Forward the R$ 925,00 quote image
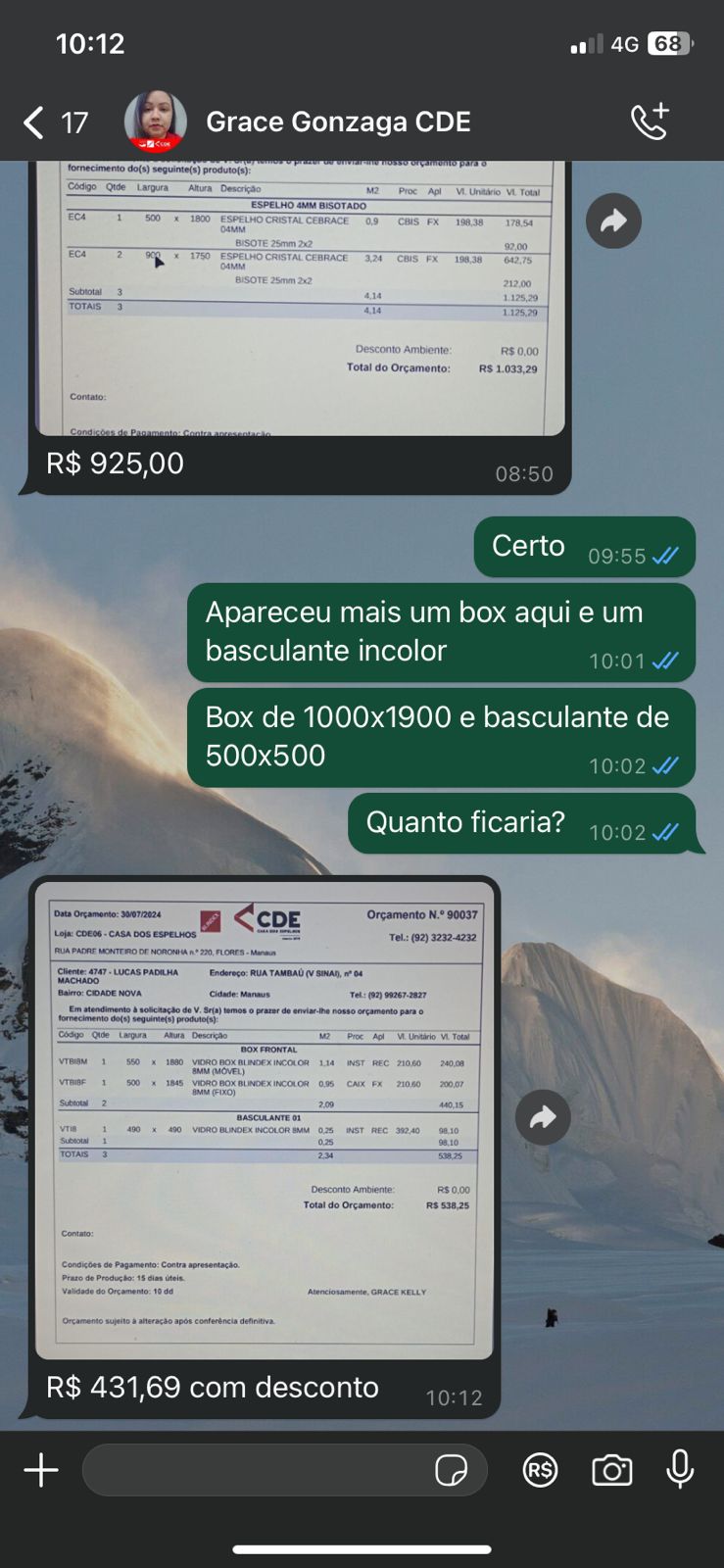This screenshot has height=1568, width=724. pos(613,221)
